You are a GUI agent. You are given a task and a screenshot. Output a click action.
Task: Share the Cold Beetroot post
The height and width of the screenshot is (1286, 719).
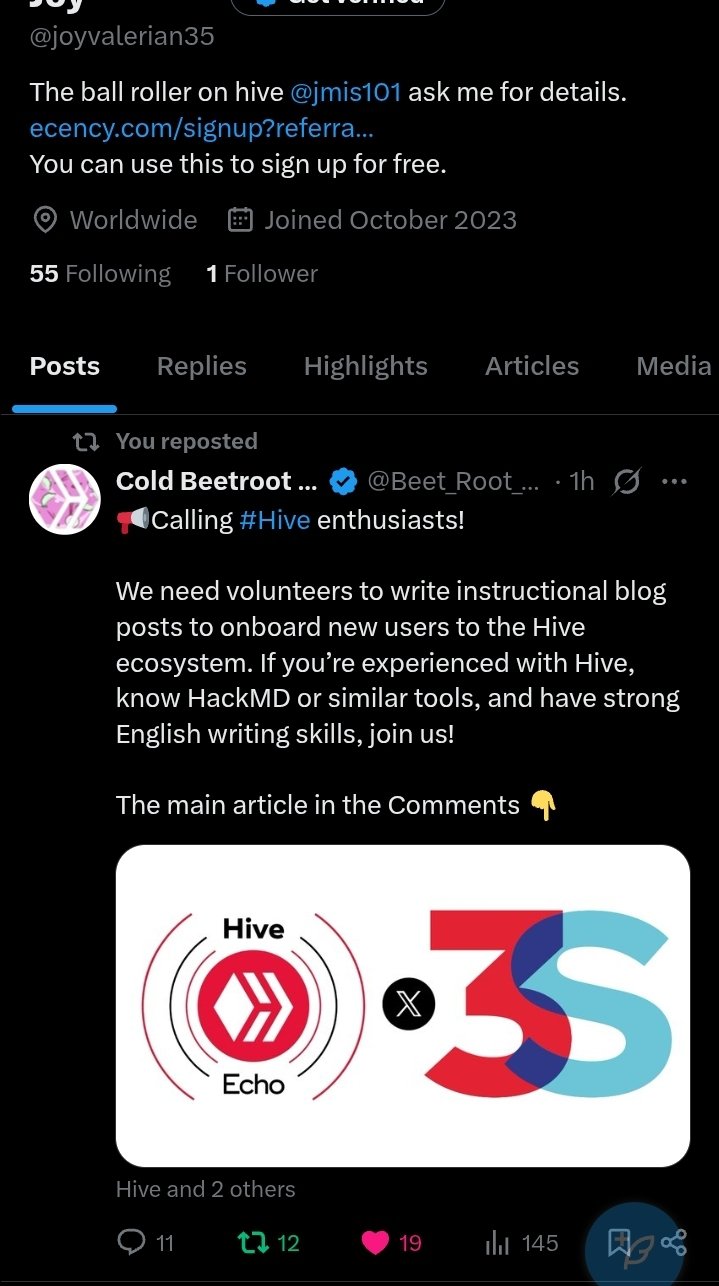point(675,1243)
